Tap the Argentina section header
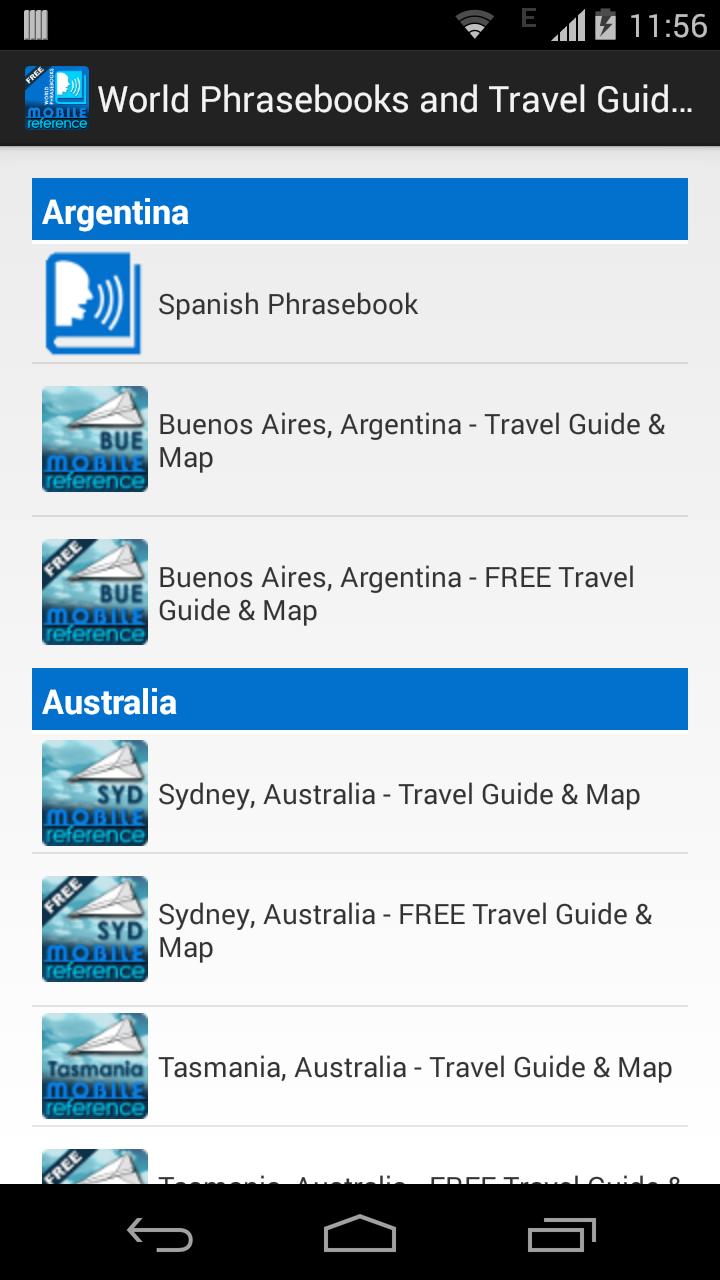The image size is (720, 1280). [x=360, y=209]
